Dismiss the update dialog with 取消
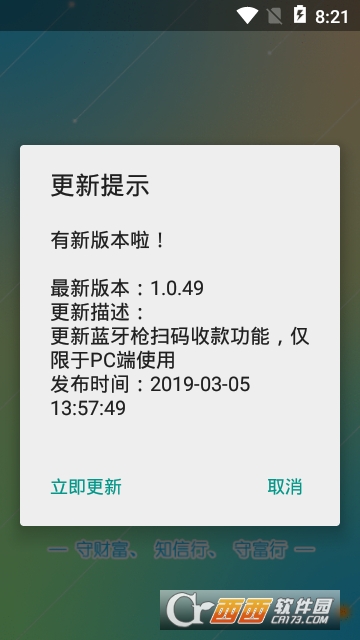The image size is (360, 640). coord(284,487)
